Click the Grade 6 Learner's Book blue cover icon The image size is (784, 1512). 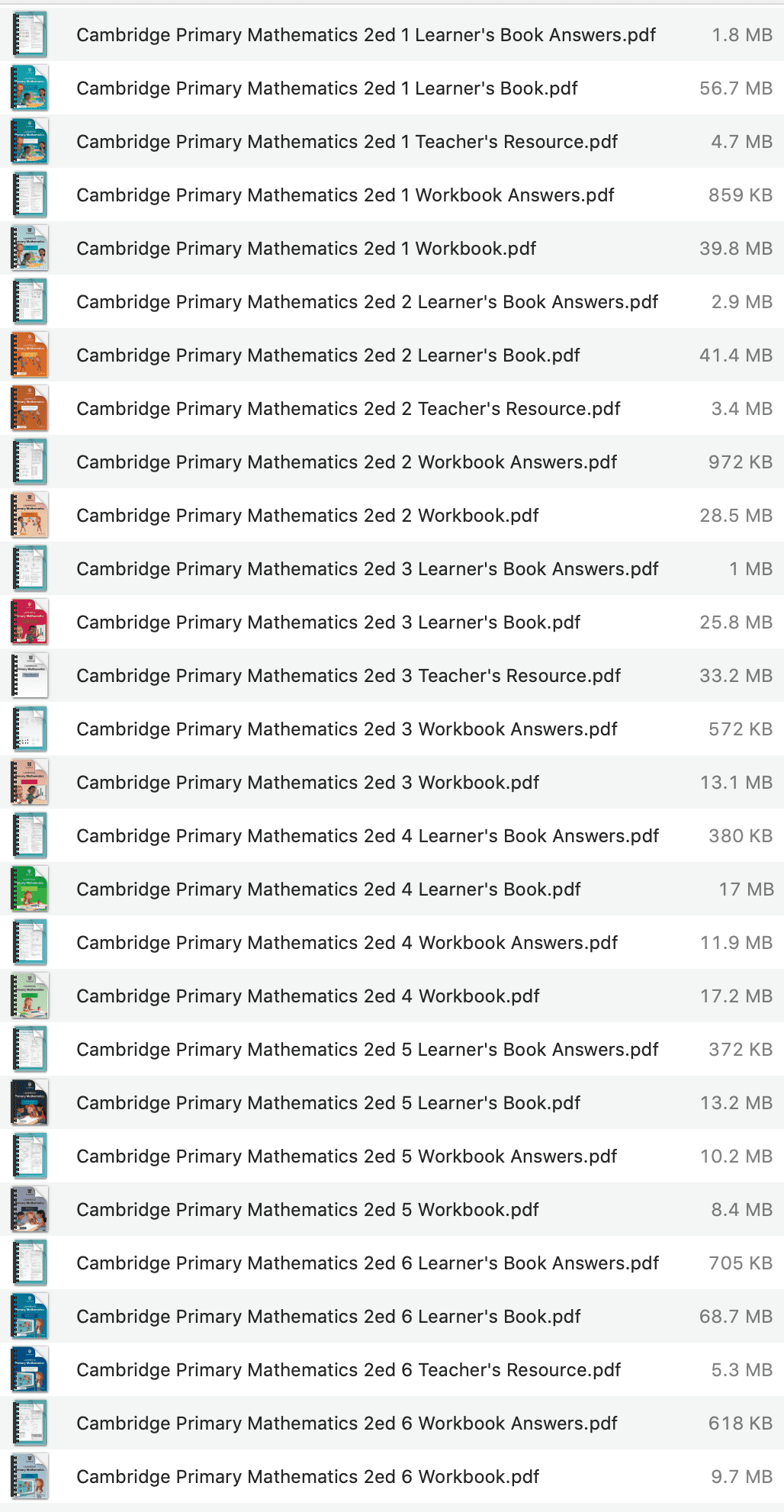(28, 1317)
